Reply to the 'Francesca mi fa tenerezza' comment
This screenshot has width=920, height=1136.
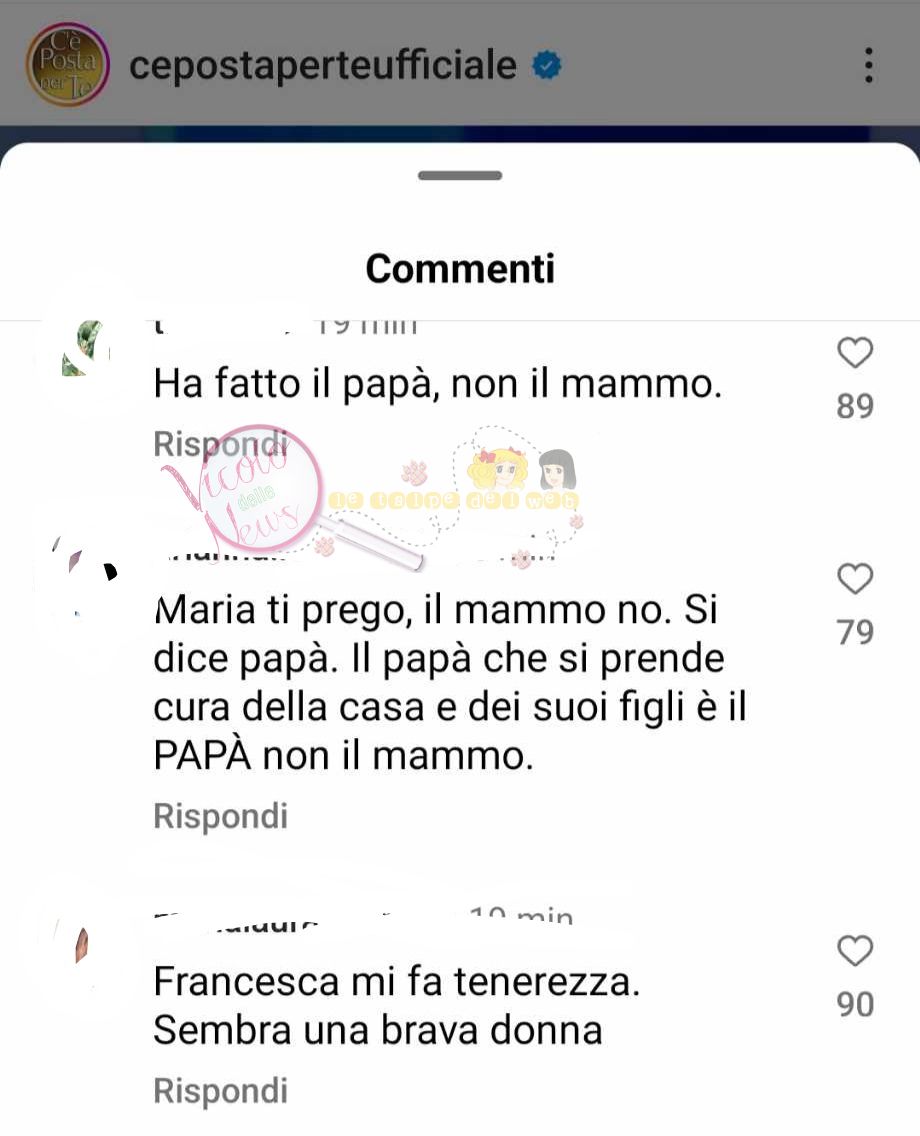220,1091
